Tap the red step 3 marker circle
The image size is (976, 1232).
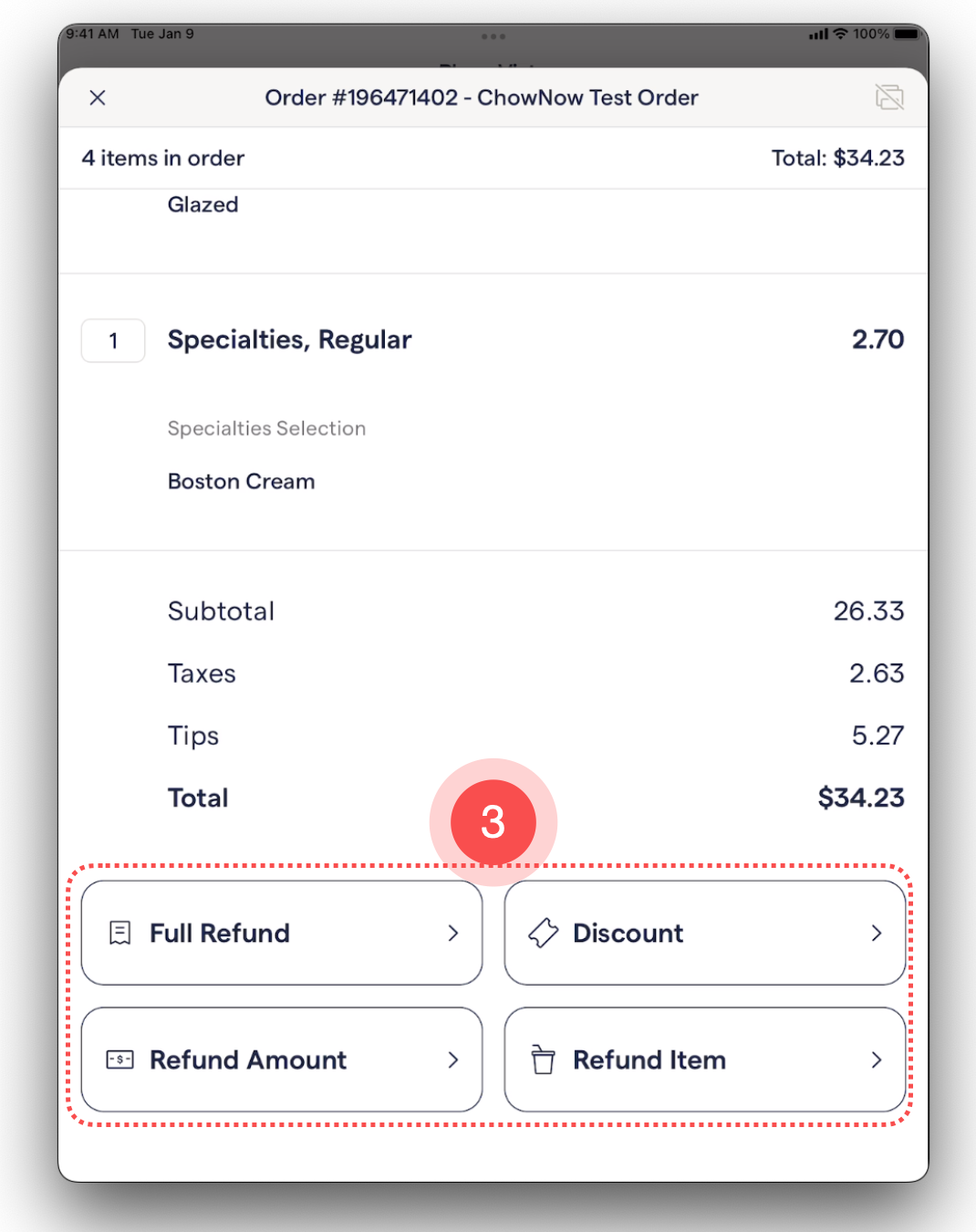point(493,821)
